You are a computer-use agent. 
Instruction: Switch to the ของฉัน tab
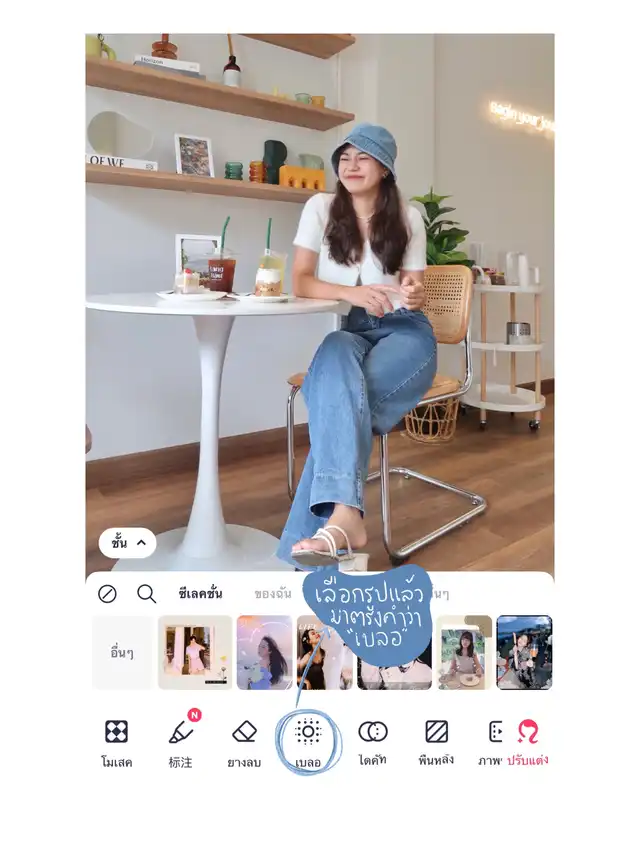click(x=272, y=594)
